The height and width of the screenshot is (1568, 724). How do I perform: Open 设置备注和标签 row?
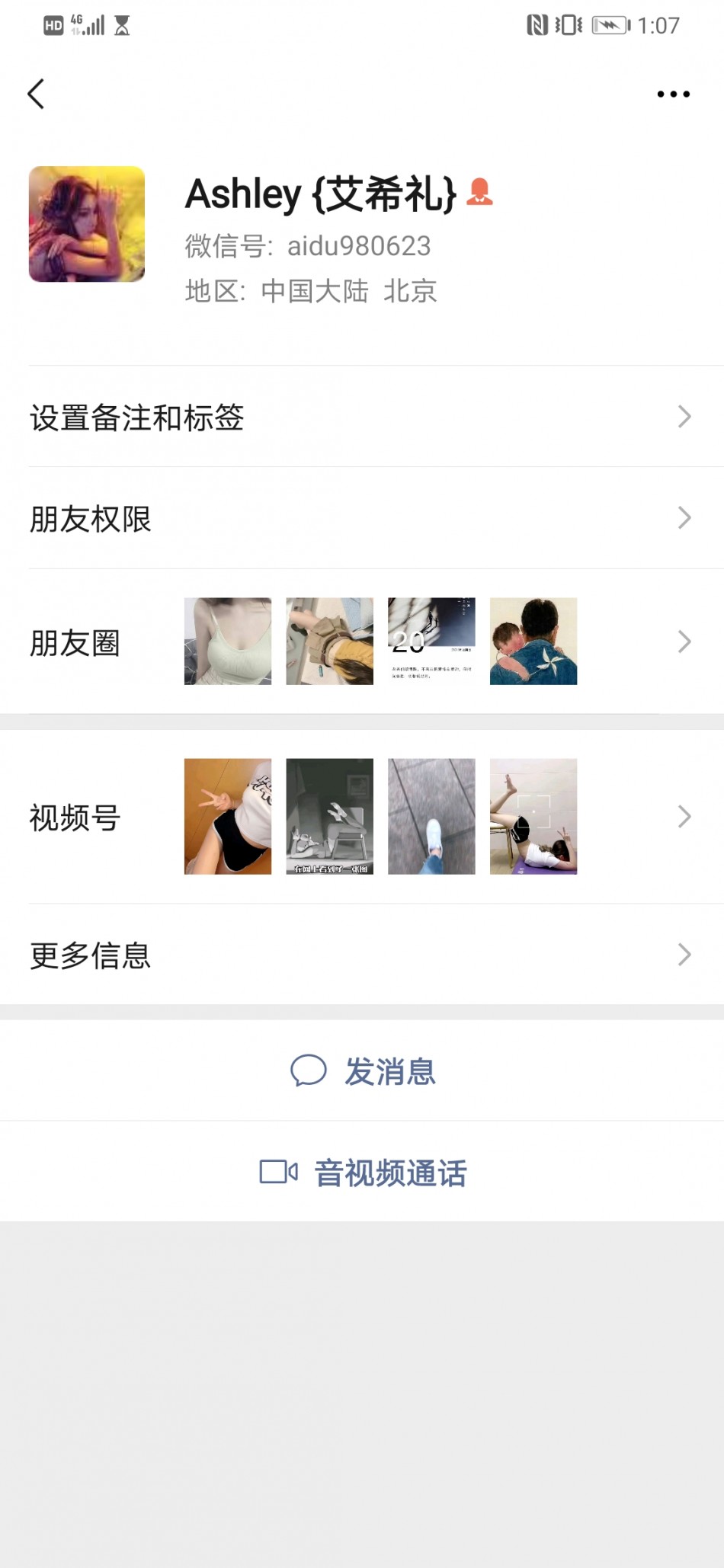pyautogui.click(x=362, y=417)
